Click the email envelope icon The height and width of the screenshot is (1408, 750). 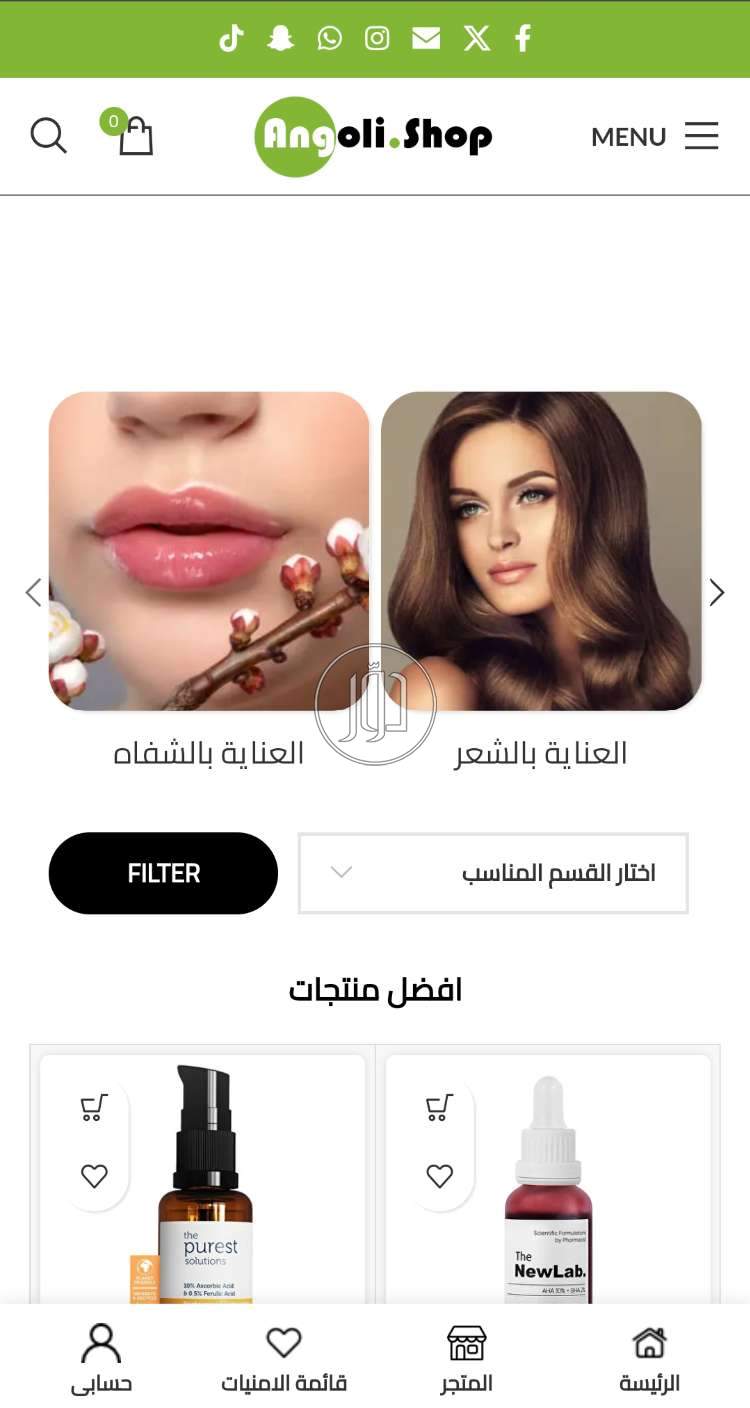coord(427,39)
